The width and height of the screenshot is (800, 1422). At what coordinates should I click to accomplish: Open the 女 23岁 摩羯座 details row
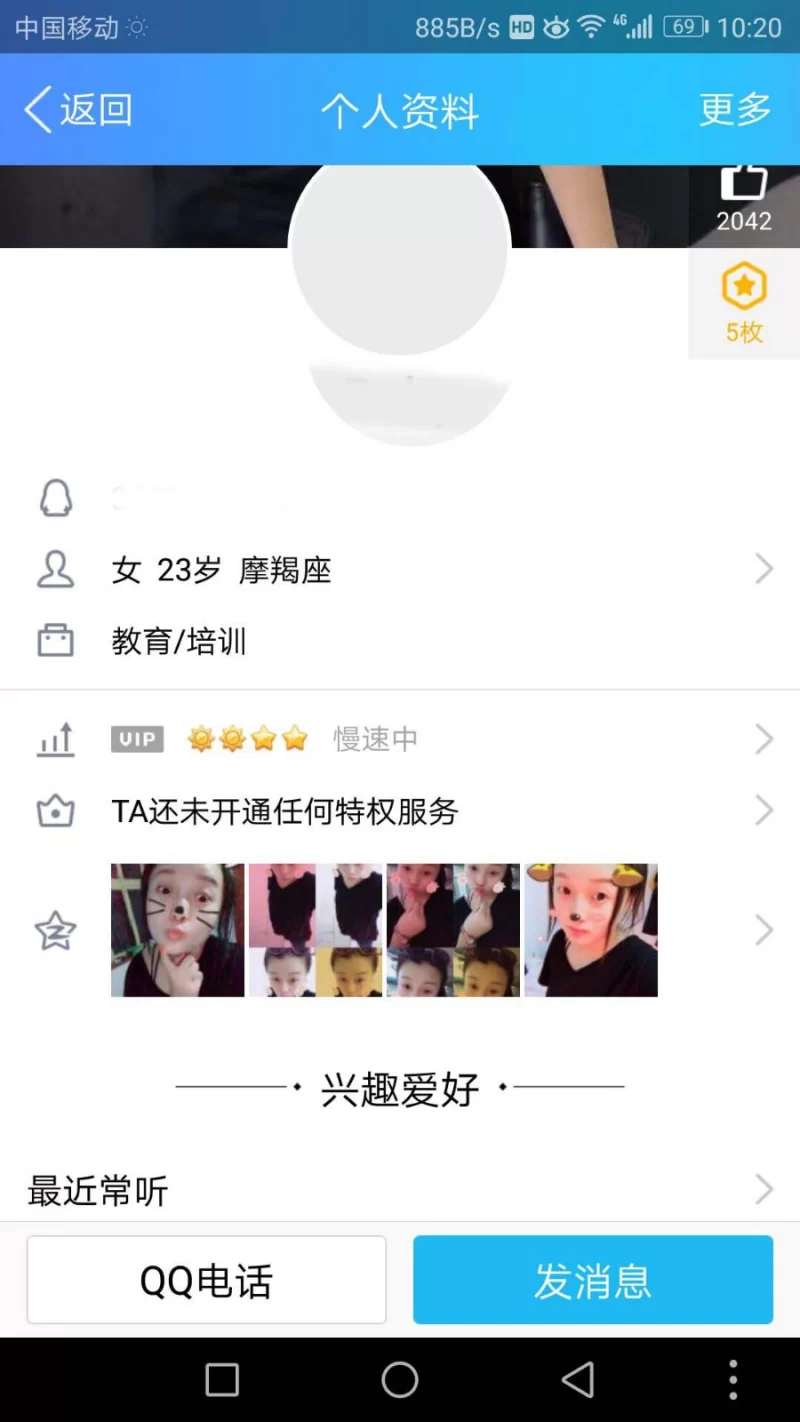coord(400,570)
